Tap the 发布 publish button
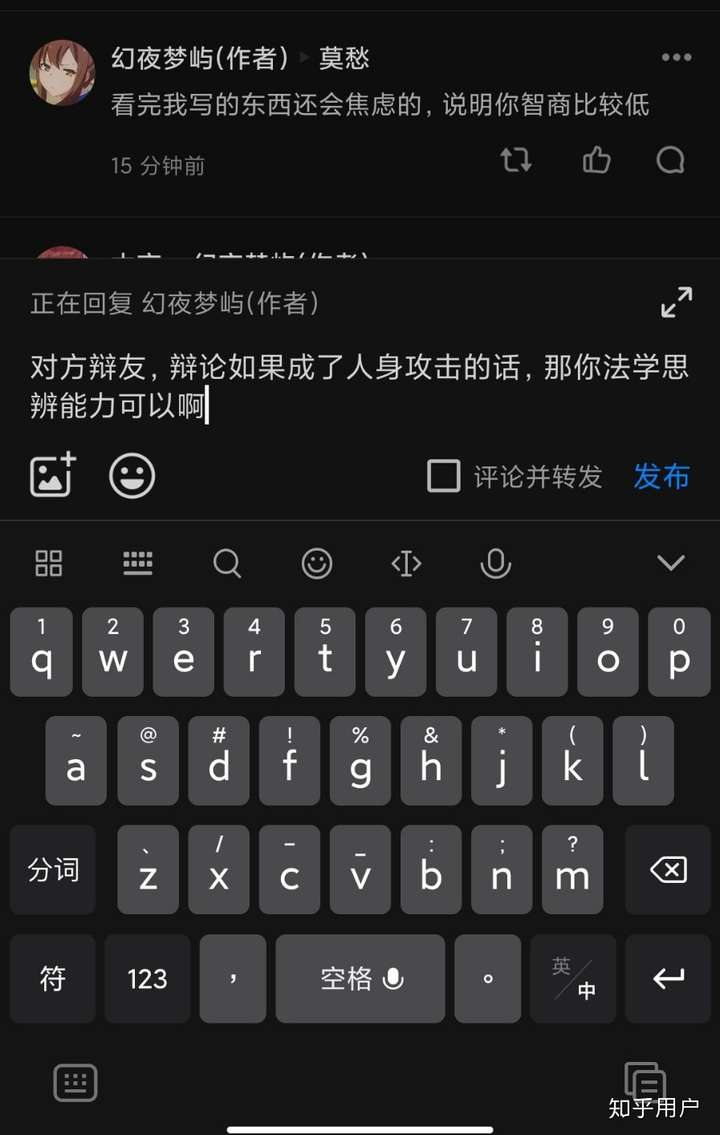The width and height of the screenshot is (720, 1135). 660,476
